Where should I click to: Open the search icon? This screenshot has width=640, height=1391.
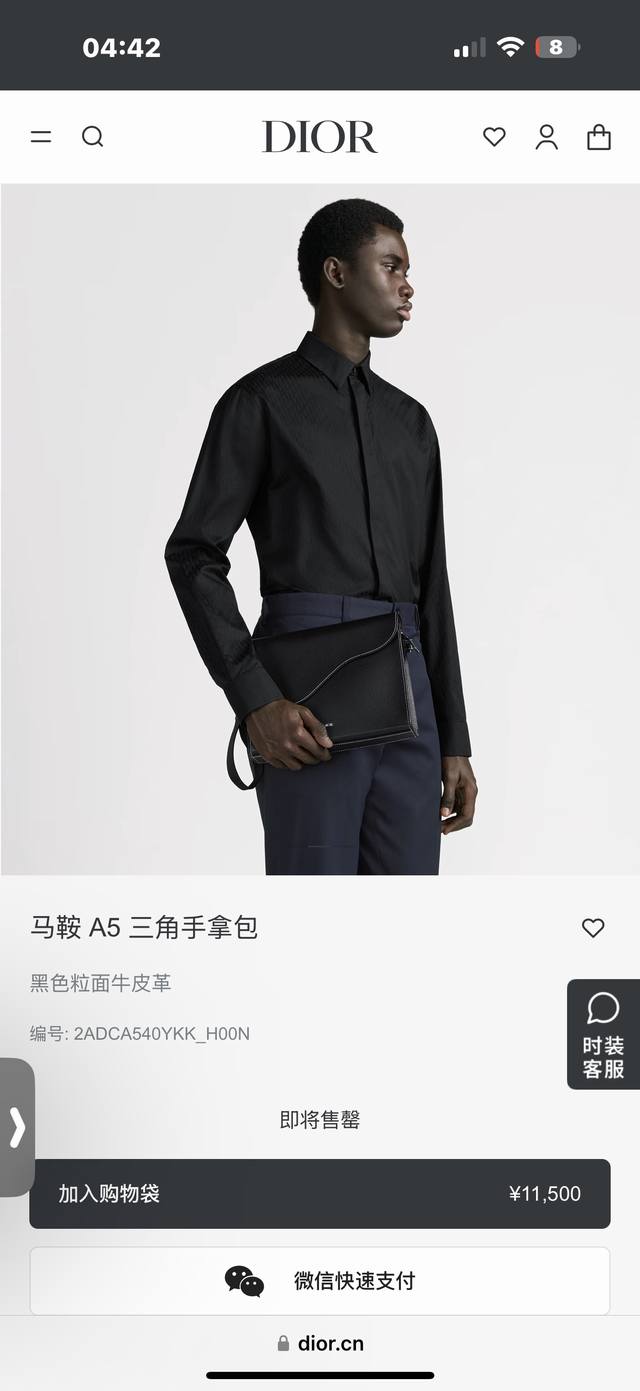tap(93, 137)
